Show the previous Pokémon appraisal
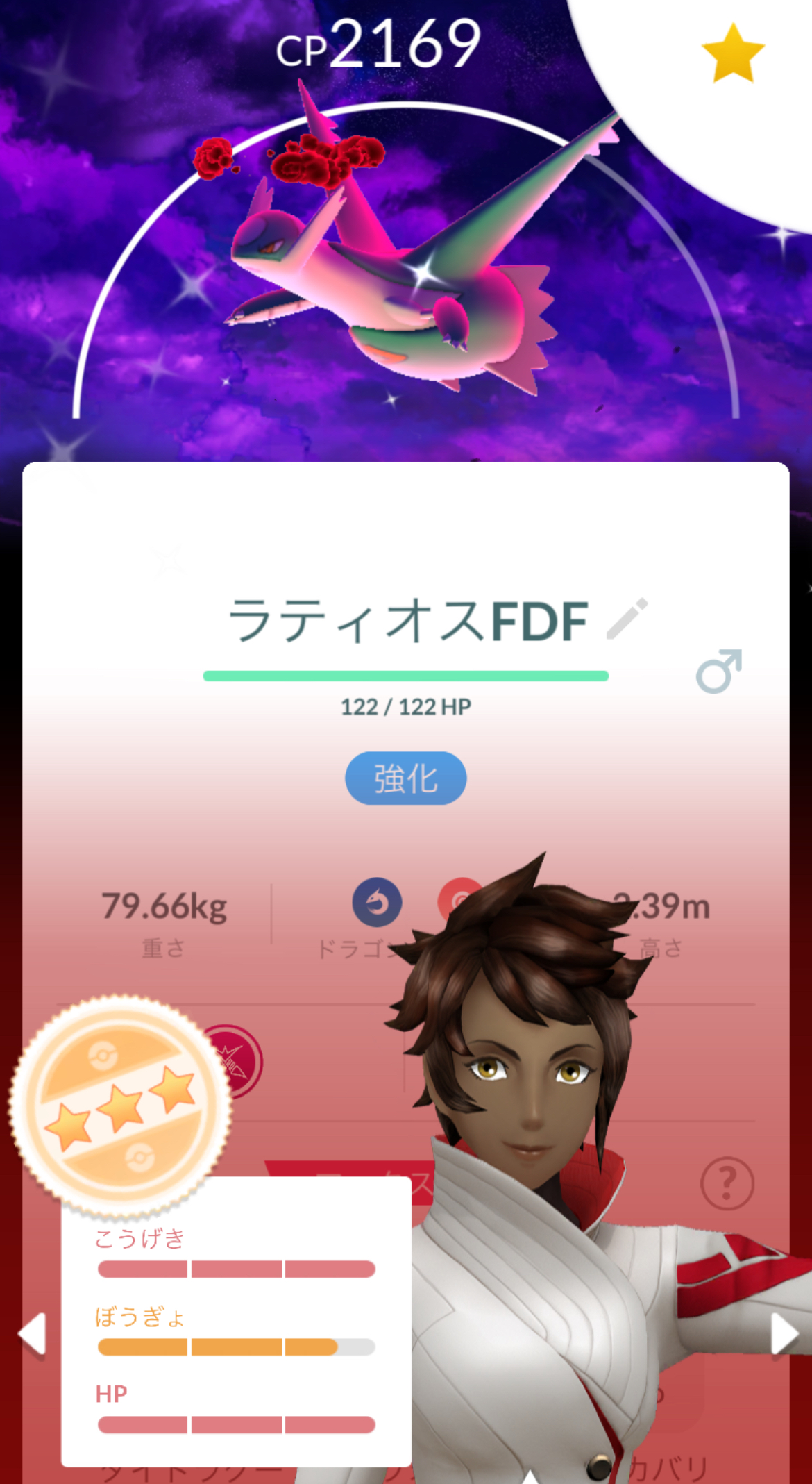The height and width of the screenshot is (1484, 812). [32, 1333]
